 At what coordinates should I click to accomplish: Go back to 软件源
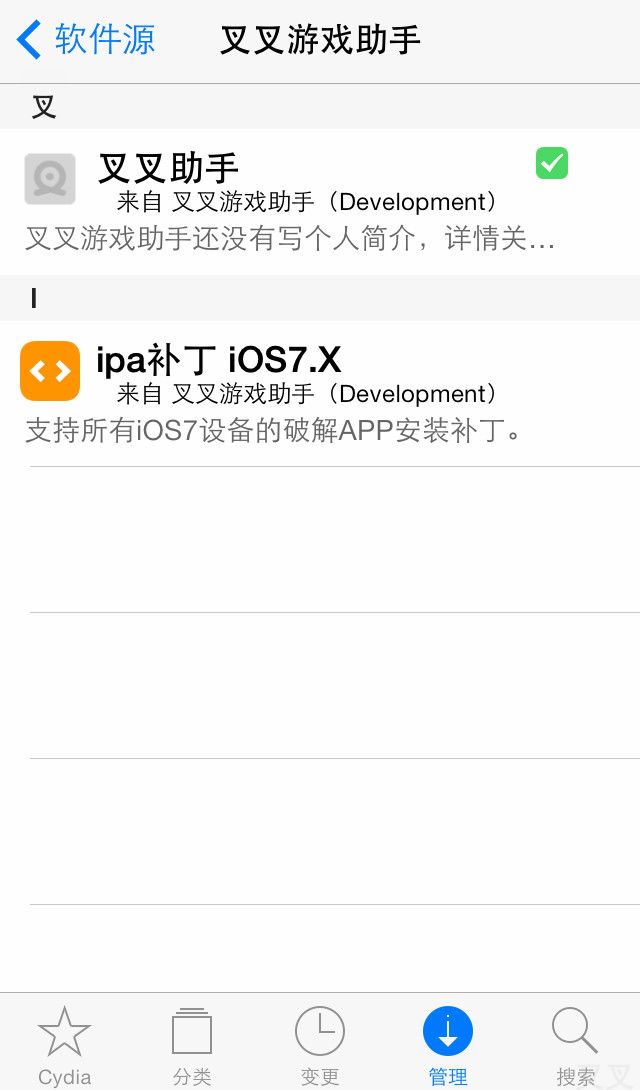coord(86,40)
